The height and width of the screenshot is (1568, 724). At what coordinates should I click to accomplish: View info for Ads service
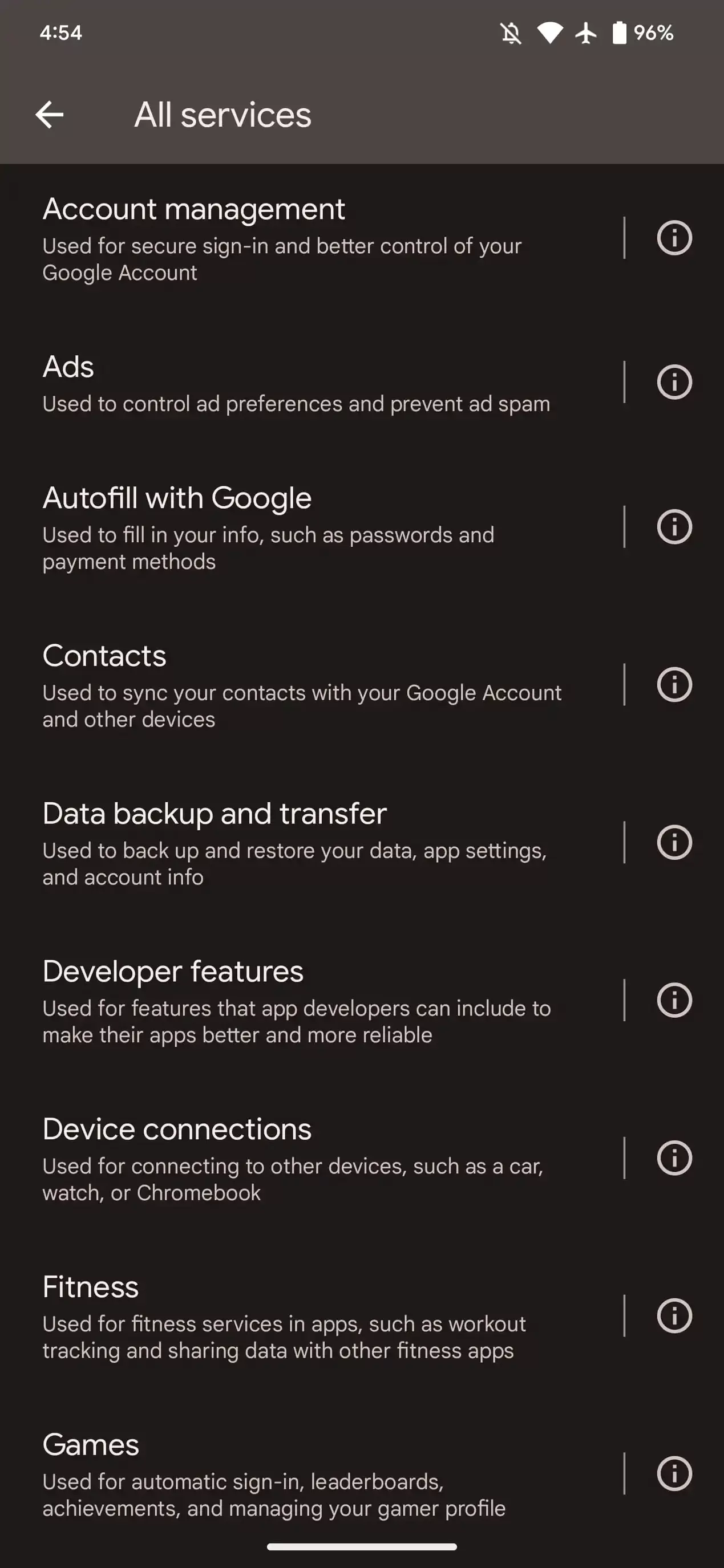(x=674, y=382)
